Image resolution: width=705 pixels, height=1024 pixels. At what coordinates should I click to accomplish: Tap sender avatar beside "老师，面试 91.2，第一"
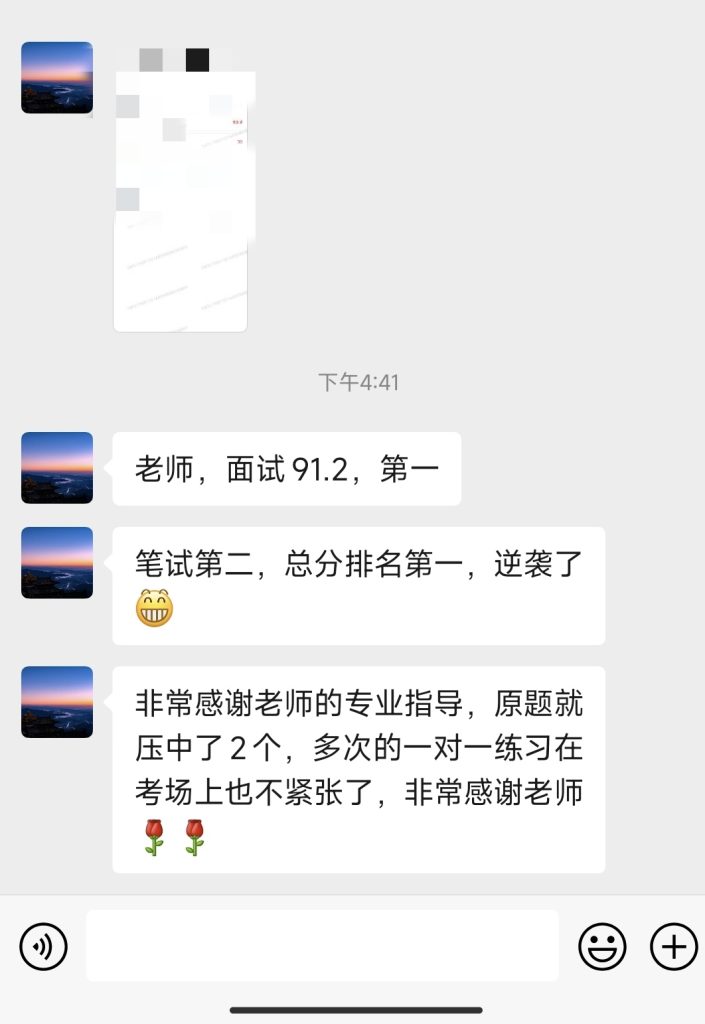pyautogui.click(x=57, y=468)
